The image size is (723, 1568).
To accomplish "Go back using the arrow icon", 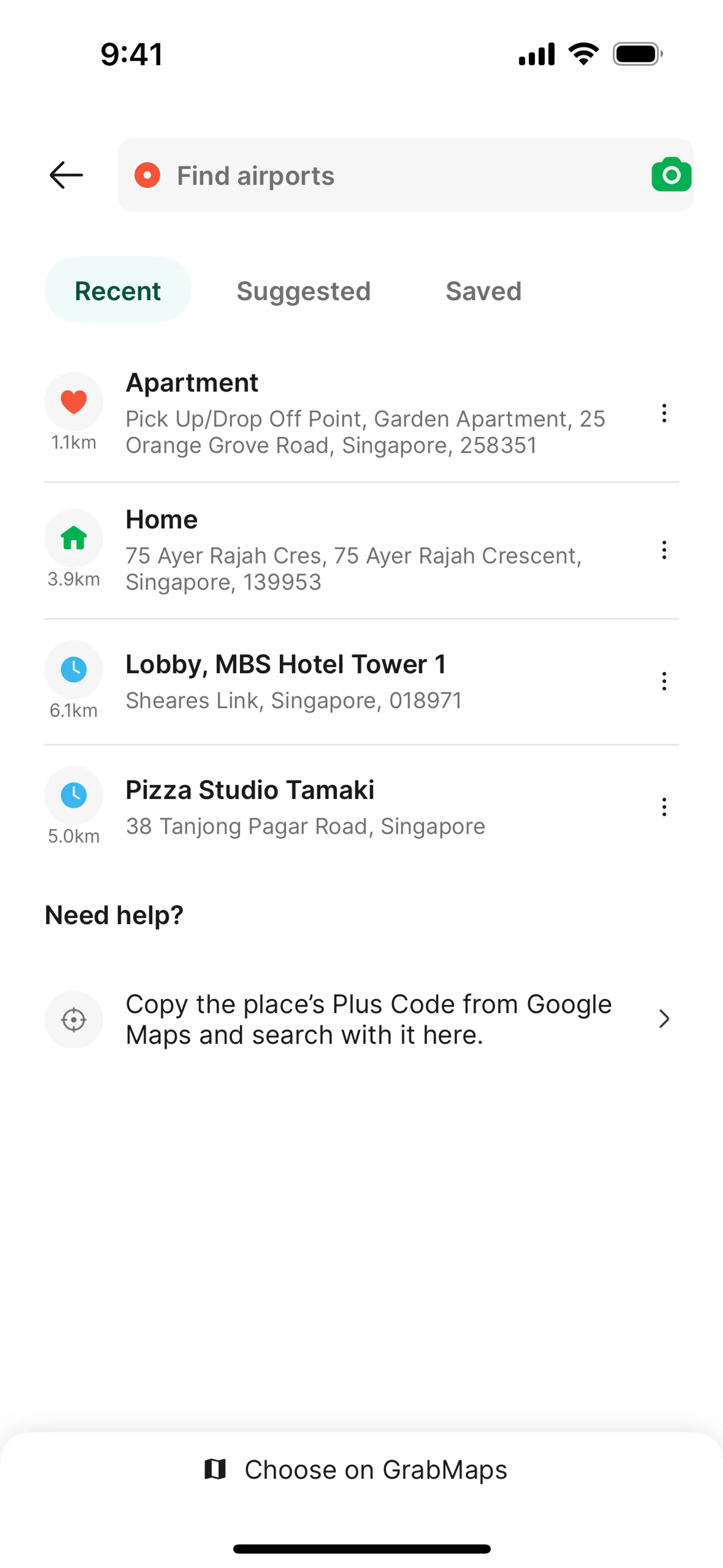I will click(x=66, y=175).
